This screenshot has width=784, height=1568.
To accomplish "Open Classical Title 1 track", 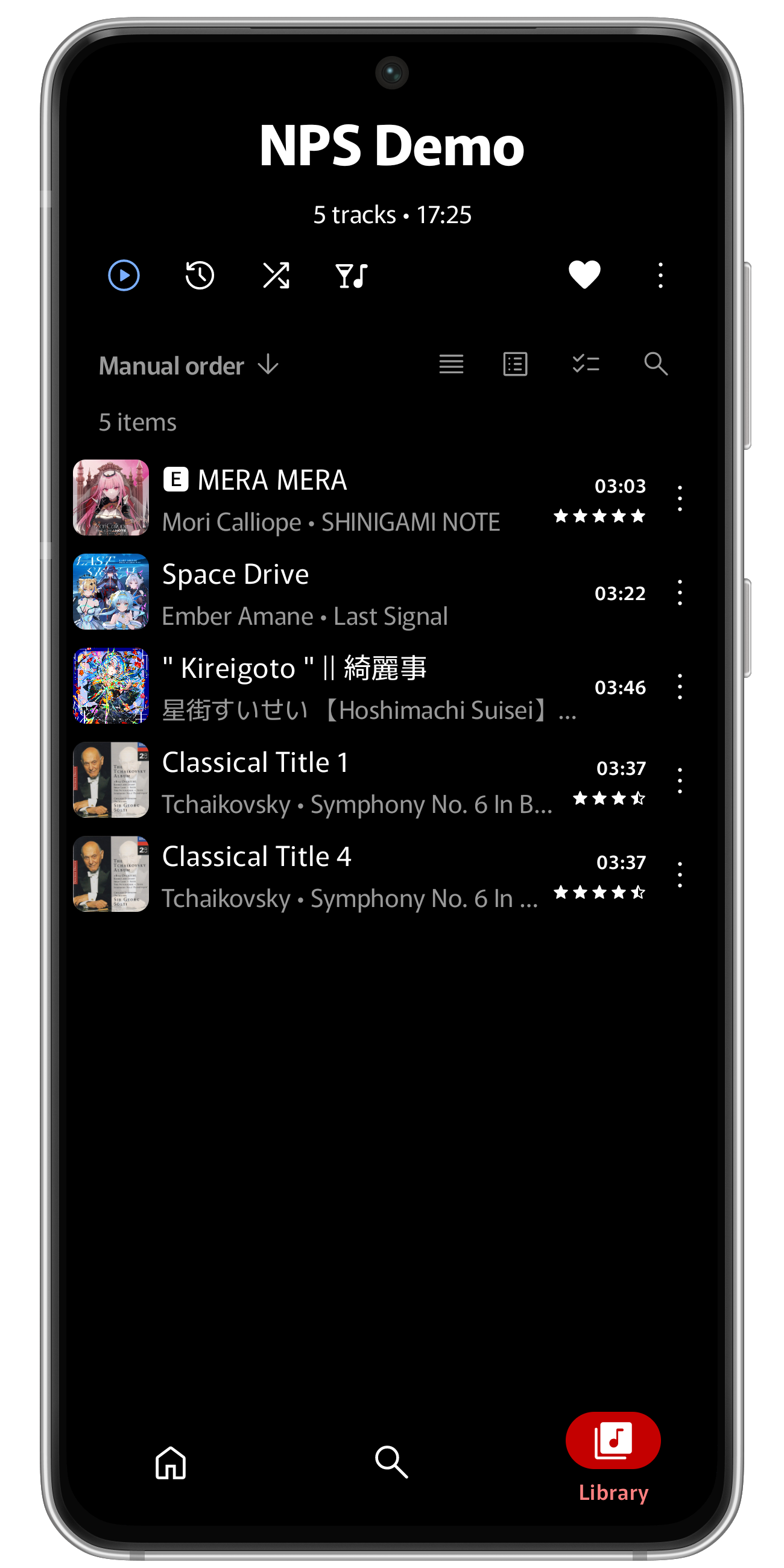I will pos(341,781).
